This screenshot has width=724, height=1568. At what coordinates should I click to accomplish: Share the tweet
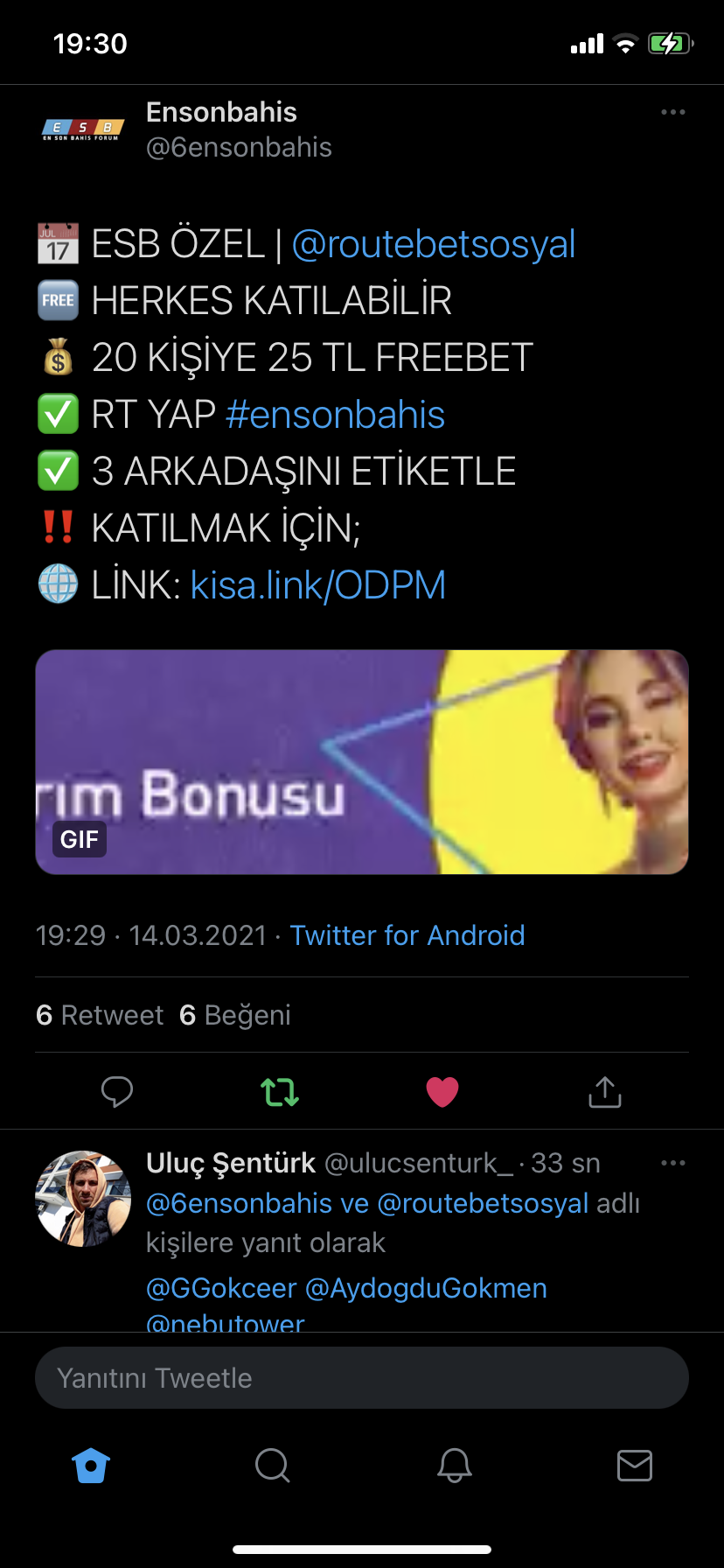pyautogui.click(x=605, y=1091)
